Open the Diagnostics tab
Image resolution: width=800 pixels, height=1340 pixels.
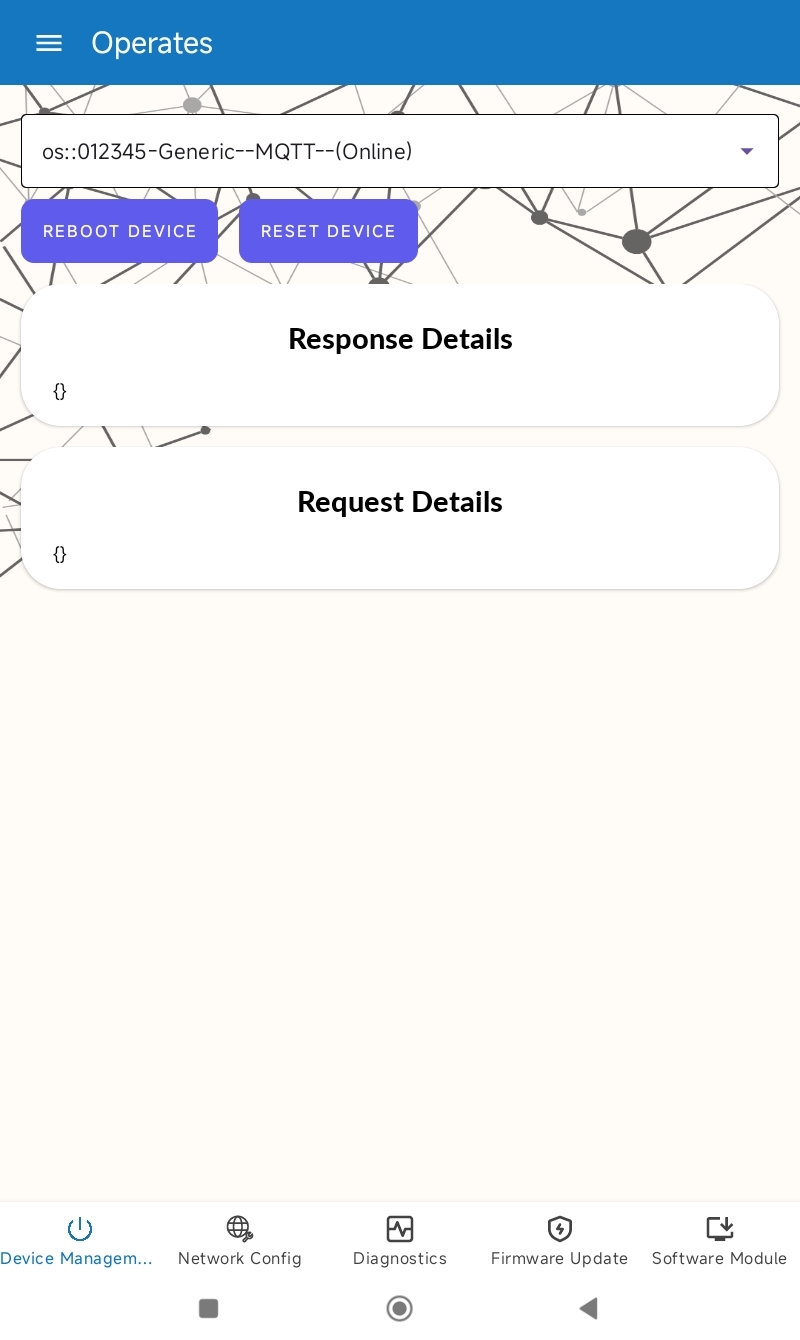[x=399, y=1242]
